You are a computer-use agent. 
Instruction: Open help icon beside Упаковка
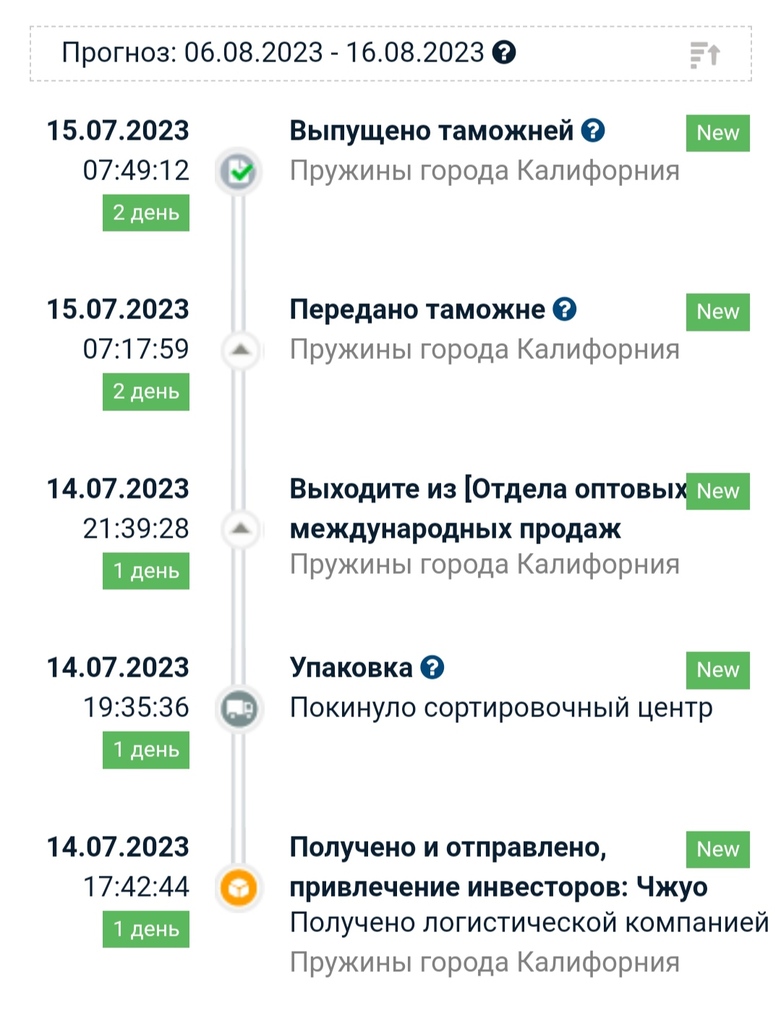tap(432, 668)
